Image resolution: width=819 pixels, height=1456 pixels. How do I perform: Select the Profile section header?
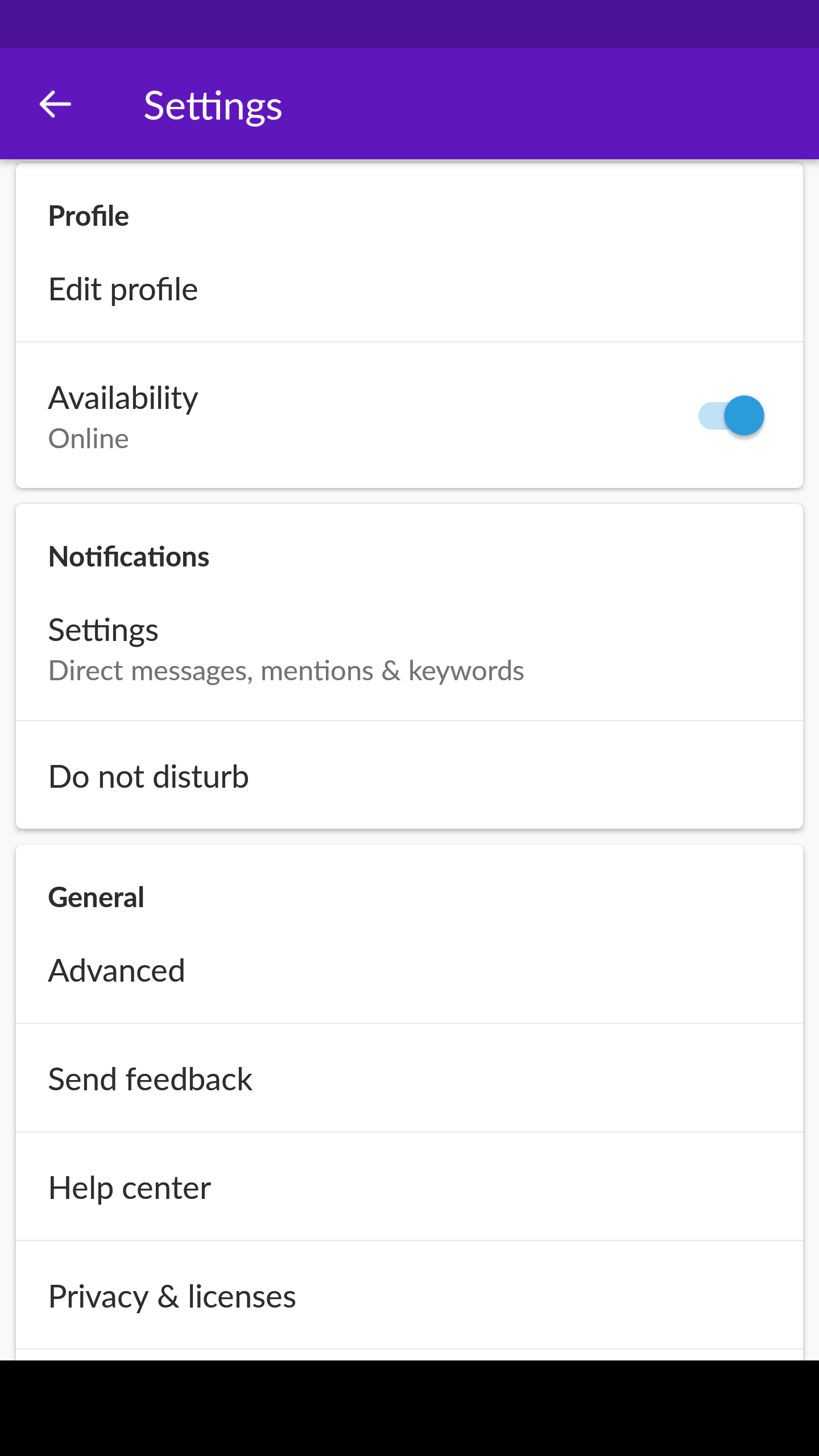pyautogui.click(x=89, y=216)
